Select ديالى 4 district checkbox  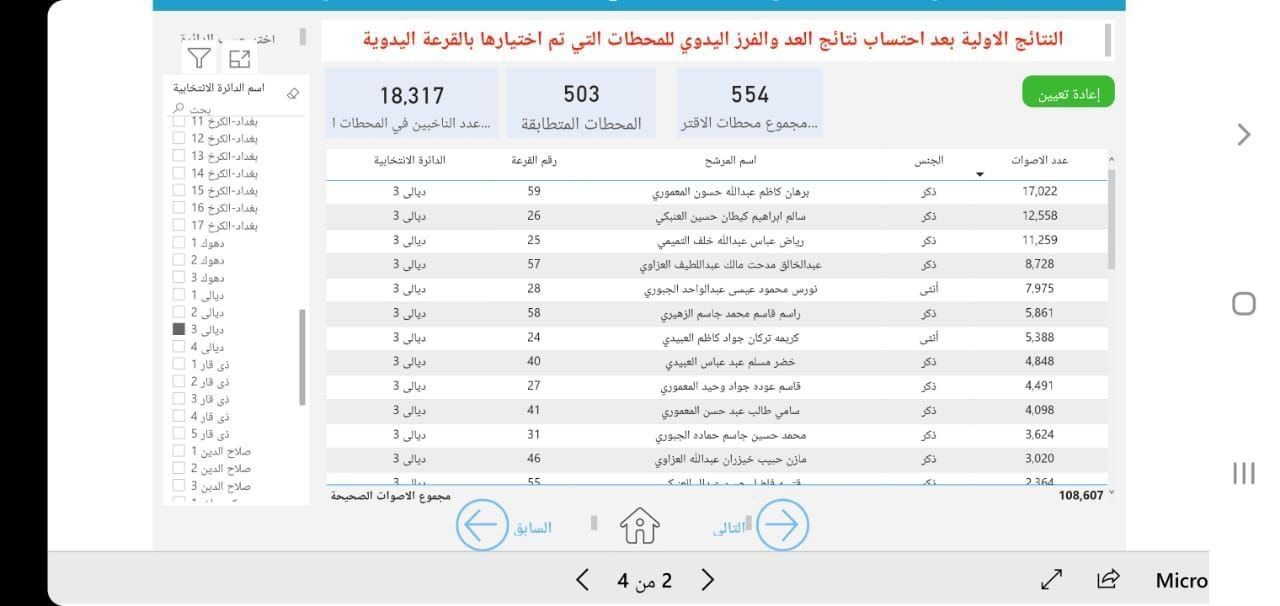179,346
